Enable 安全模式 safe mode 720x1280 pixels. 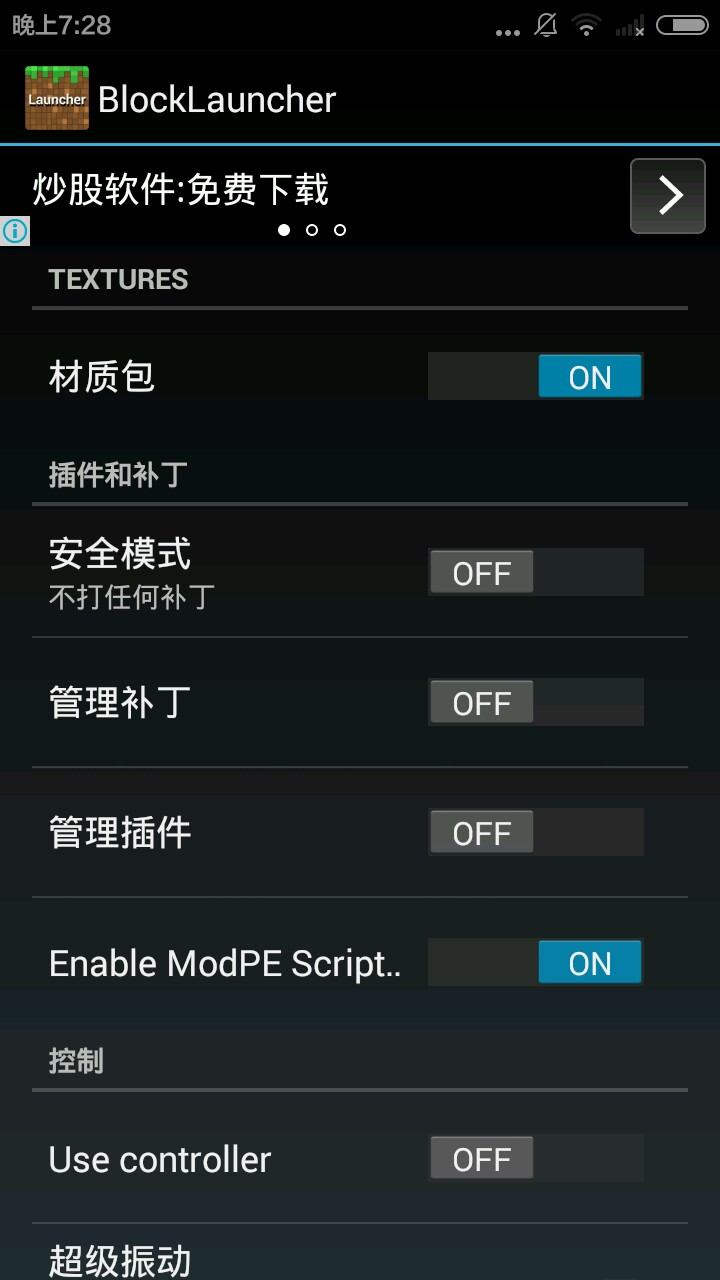(x=535, y=573)
